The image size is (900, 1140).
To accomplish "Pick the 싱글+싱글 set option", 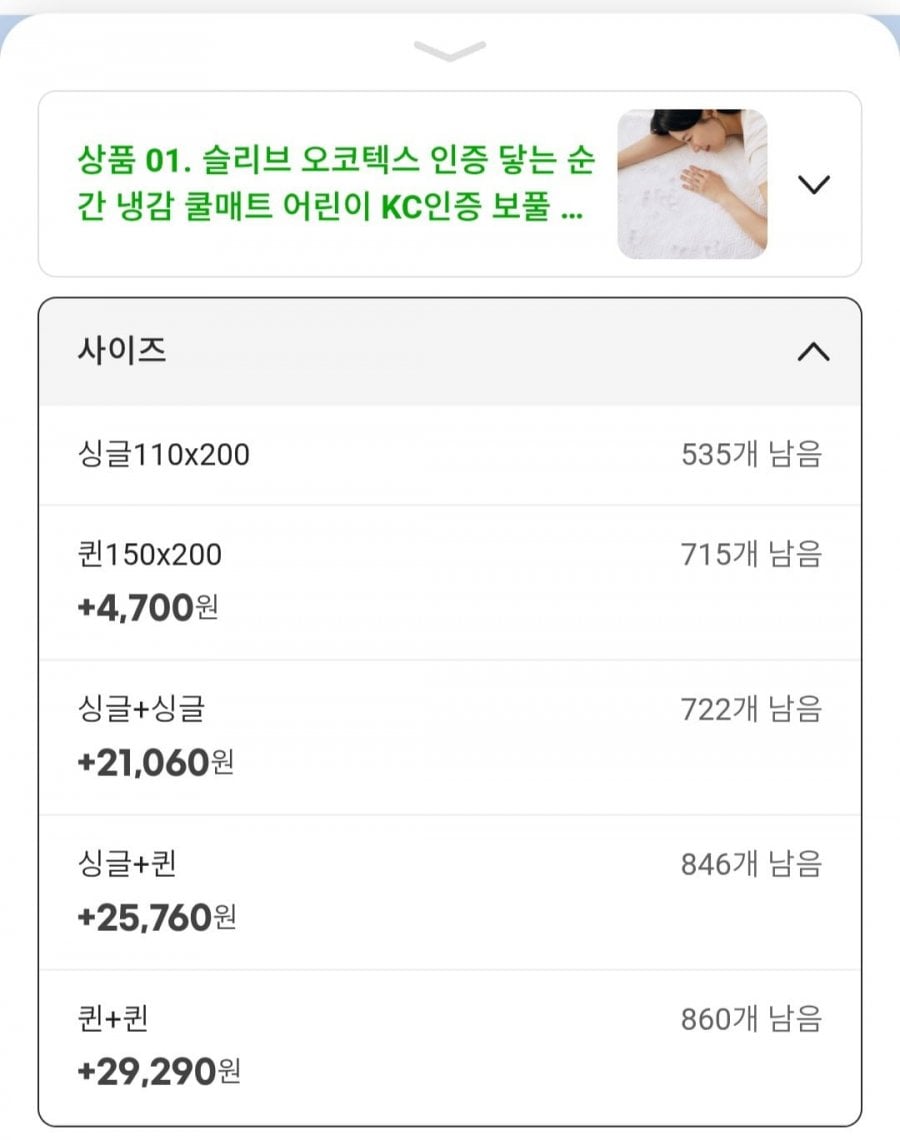I will [449, 736].
